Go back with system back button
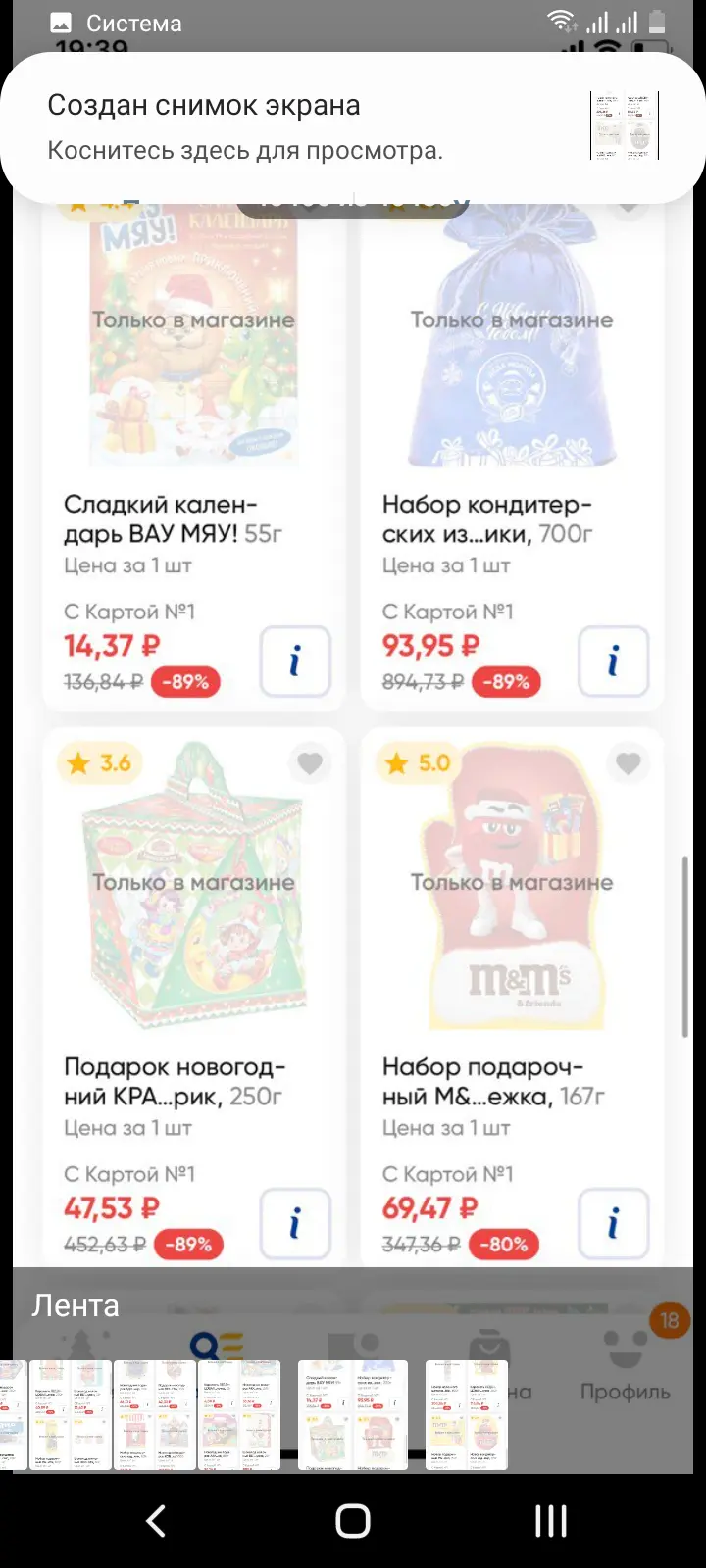The image size is (706, 1568). (x=155, y=1521)
